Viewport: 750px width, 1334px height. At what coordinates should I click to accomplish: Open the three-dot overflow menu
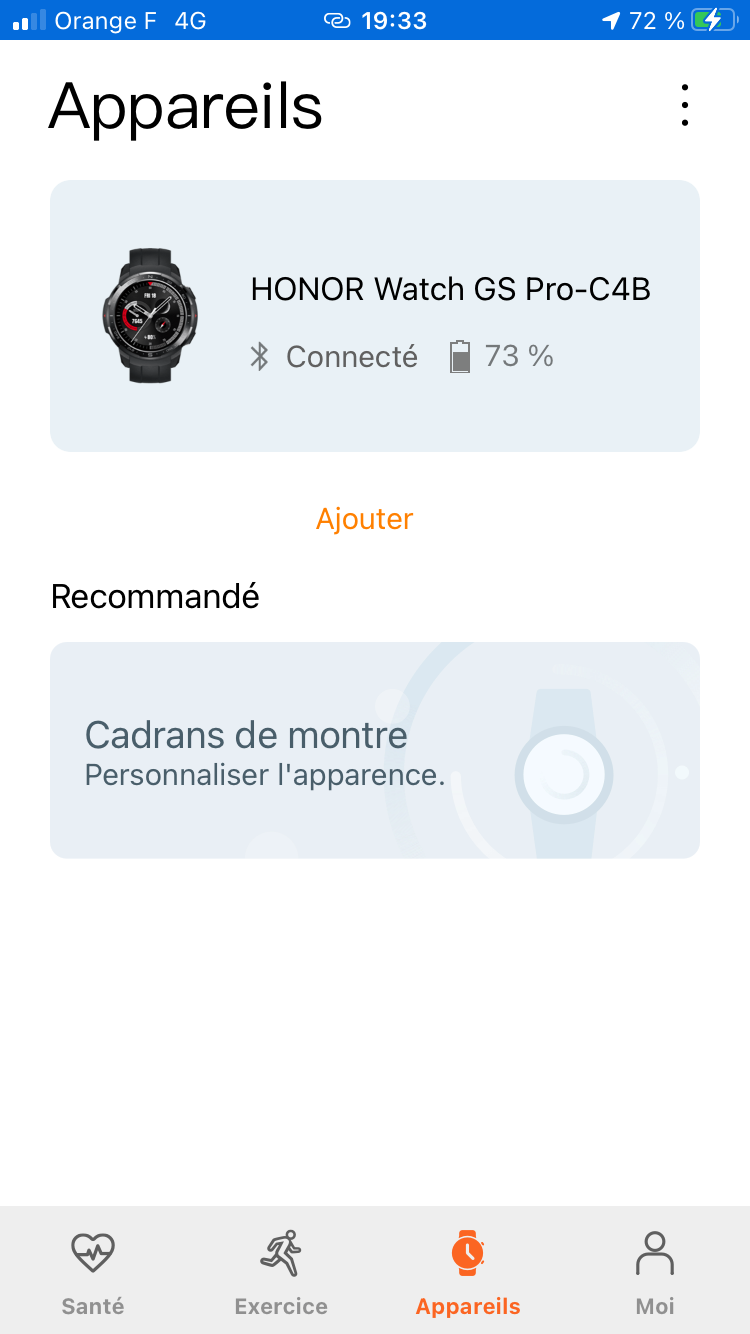coord(684,104)
